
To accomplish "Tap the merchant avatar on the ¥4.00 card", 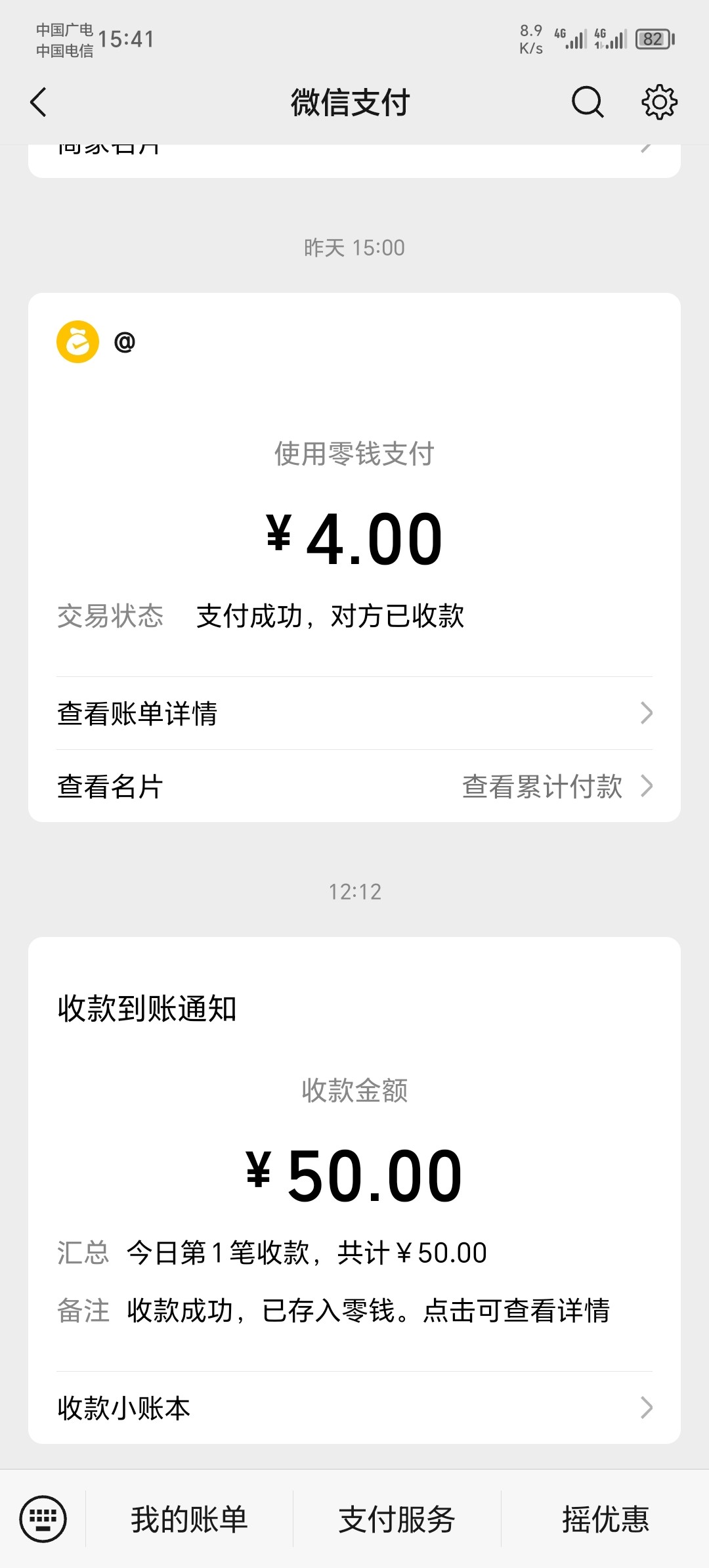I will [77, 342].
